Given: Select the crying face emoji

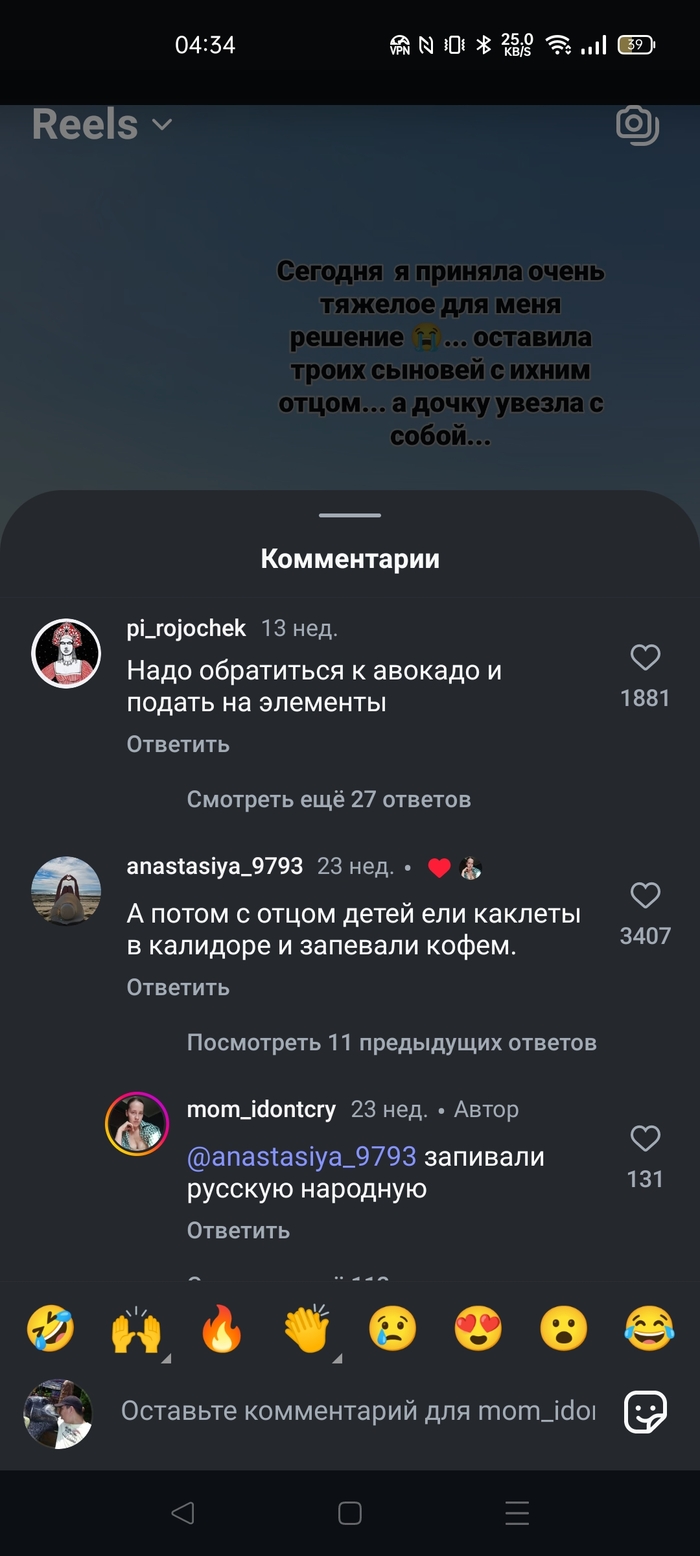Looking at the screenshot, I should pyautogui.click(x=393, y=1331).
